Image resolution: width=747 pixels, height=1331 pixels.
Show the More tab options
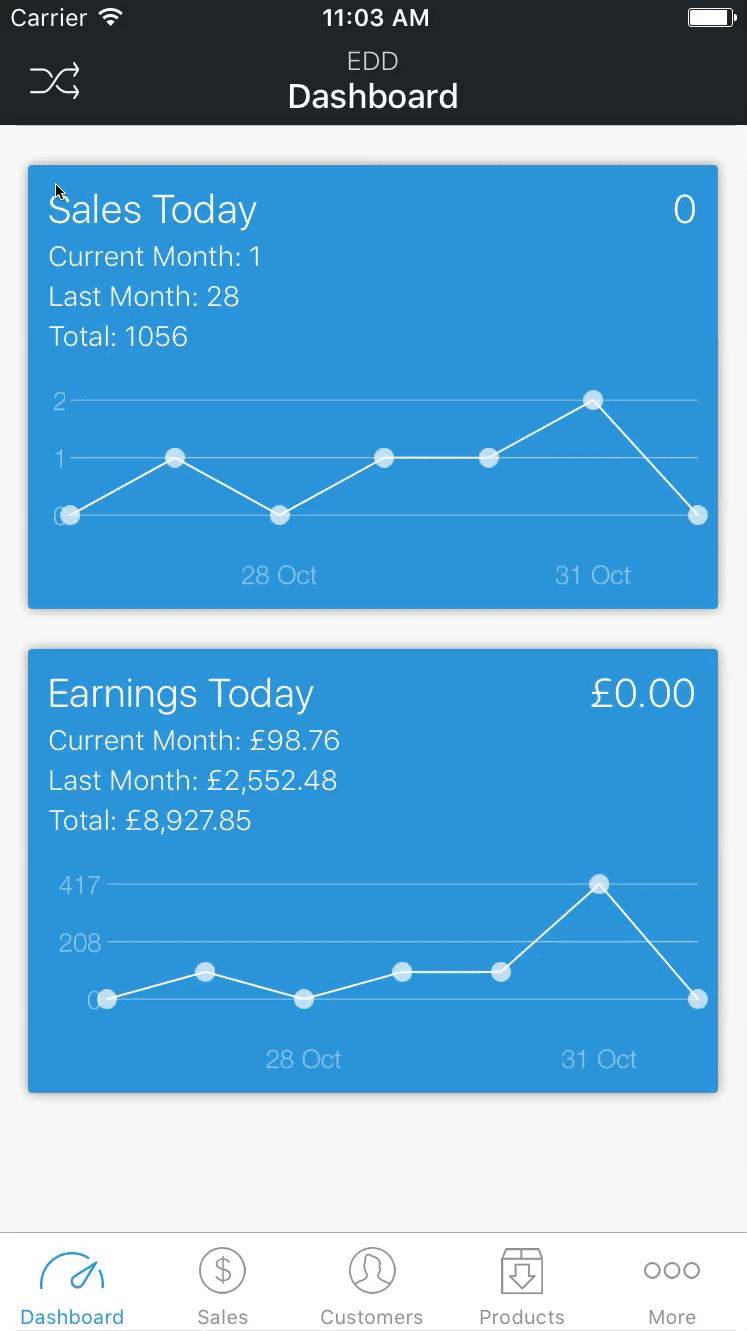671,1285
